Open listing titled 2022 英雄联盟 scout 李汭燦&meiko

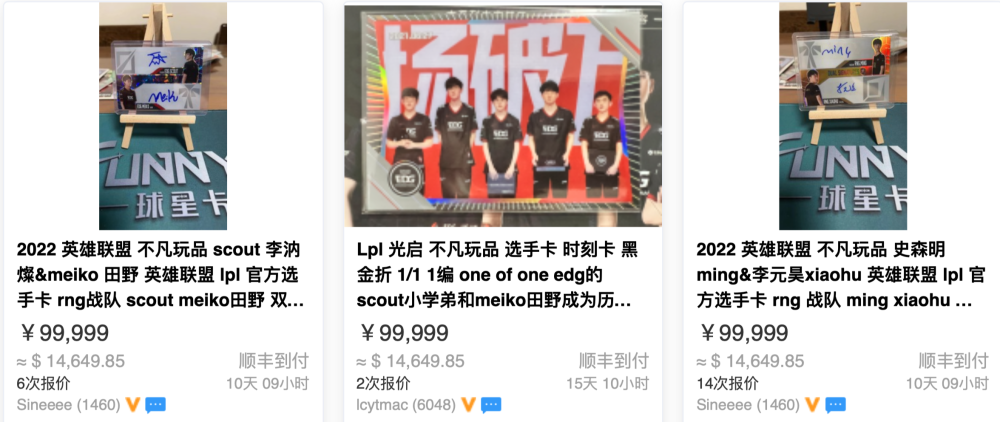tap(163, 274)
